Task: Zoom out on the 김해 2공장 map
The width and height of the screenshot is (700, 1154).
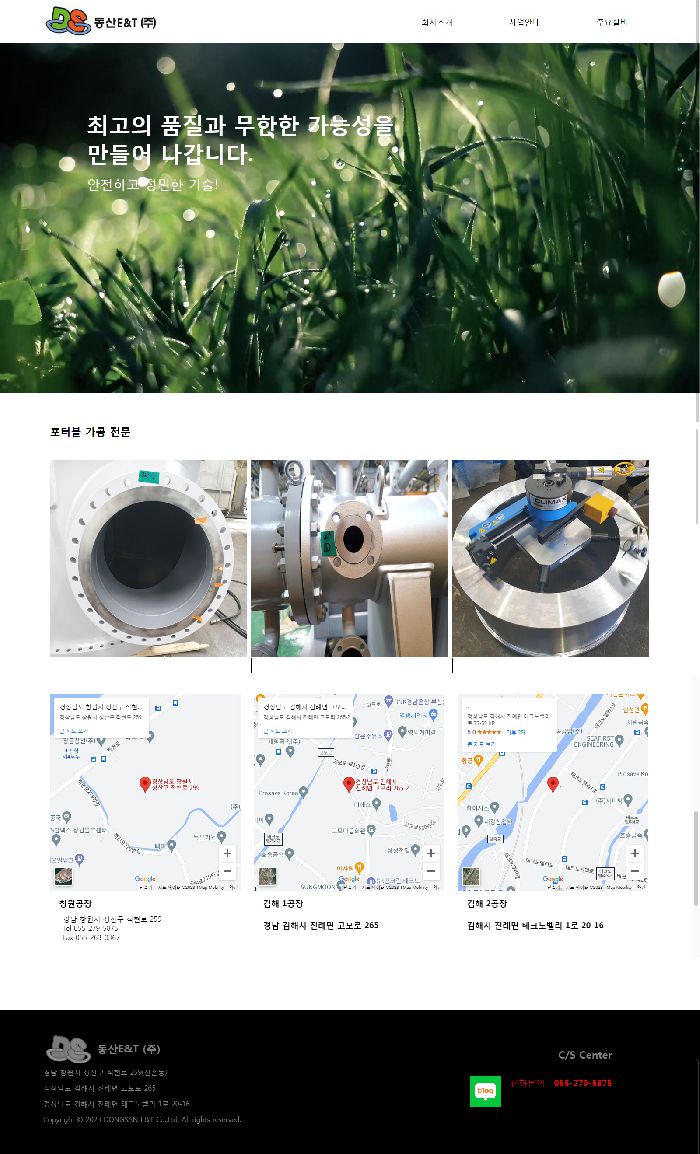Action: click(x=635, y=871)
